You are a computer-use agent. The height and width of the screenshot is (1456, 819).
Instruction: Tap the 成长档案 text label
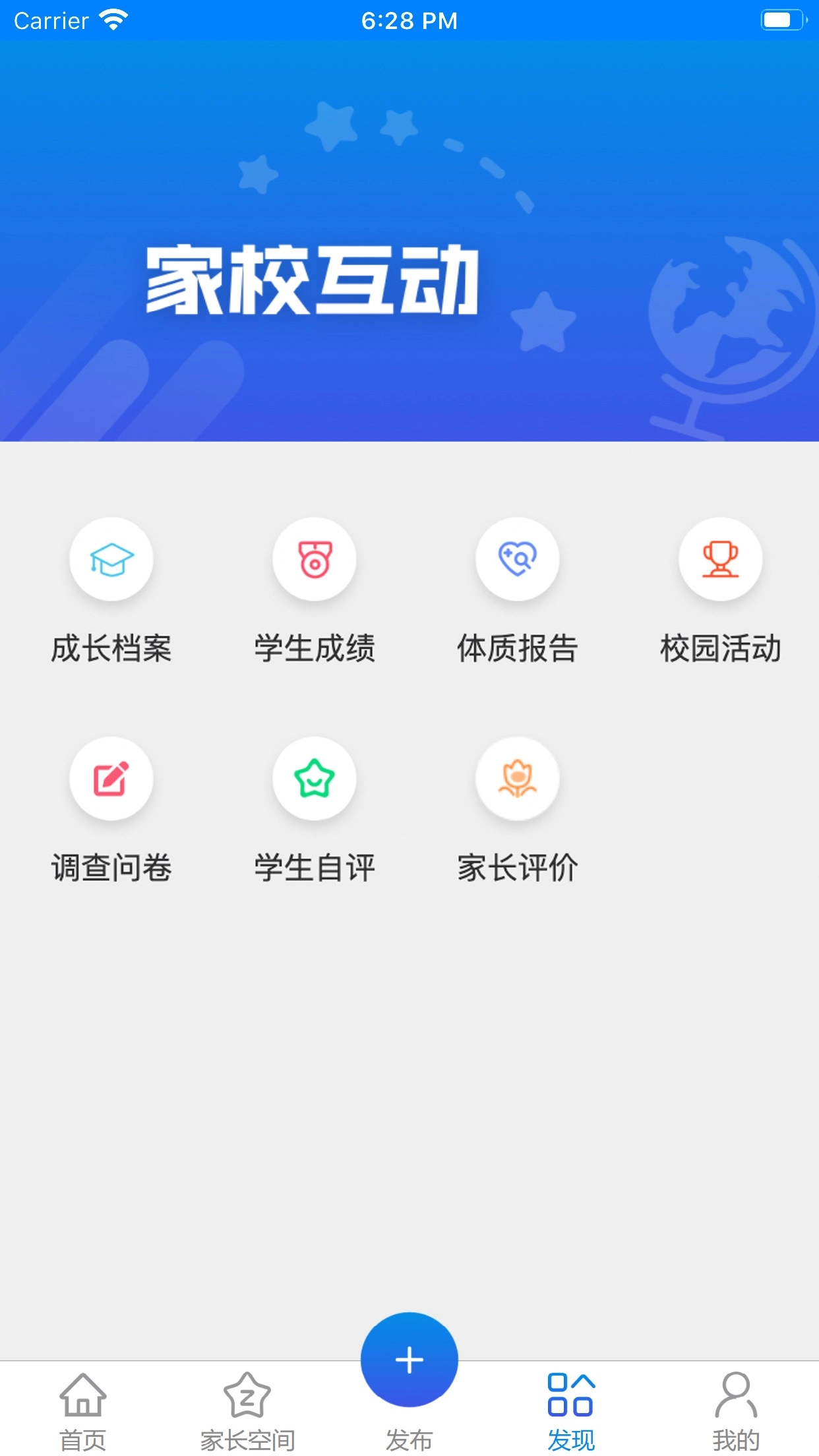click(112, 650)
